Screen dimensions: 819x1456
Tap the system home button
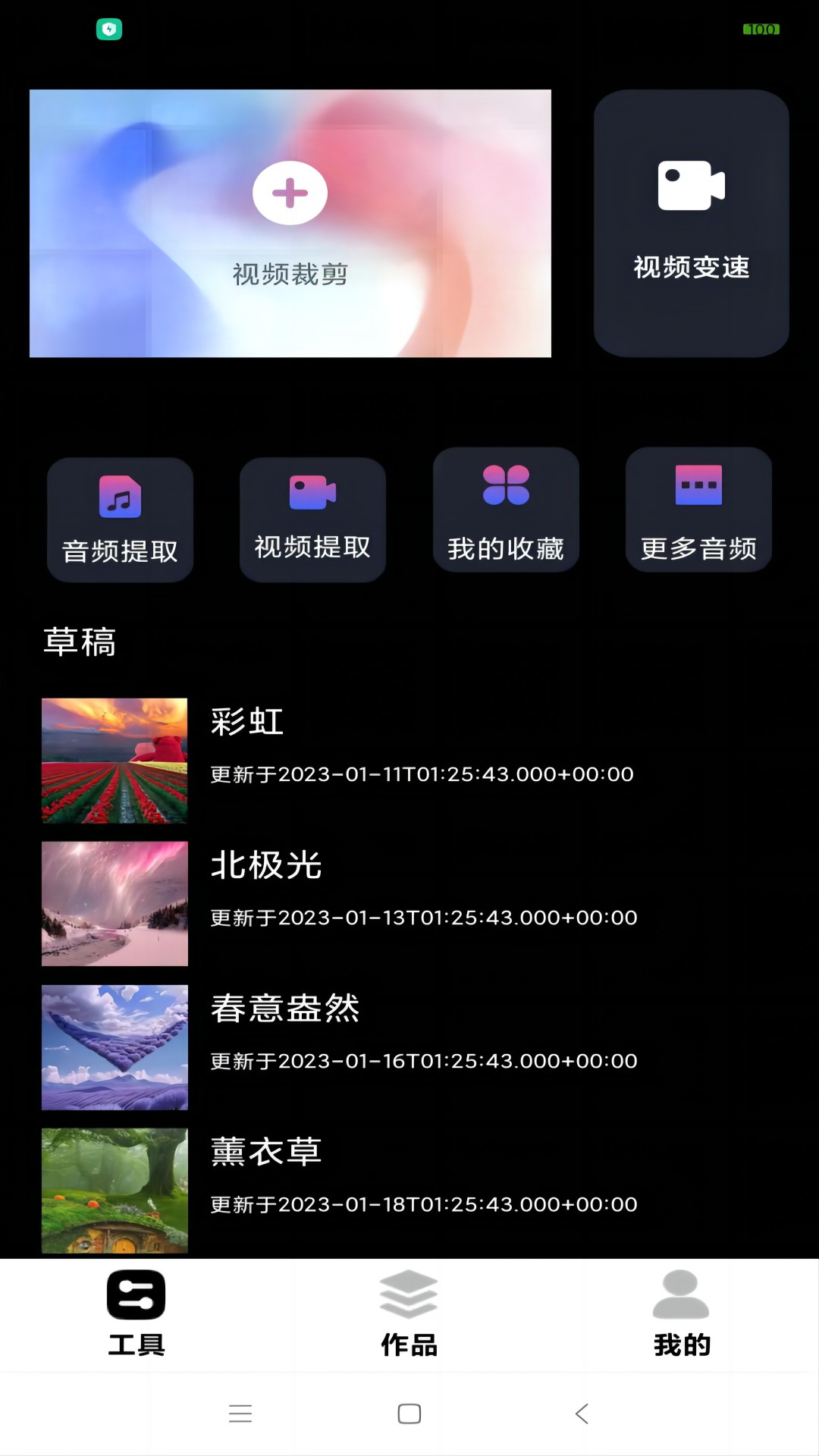[409, 1414]
